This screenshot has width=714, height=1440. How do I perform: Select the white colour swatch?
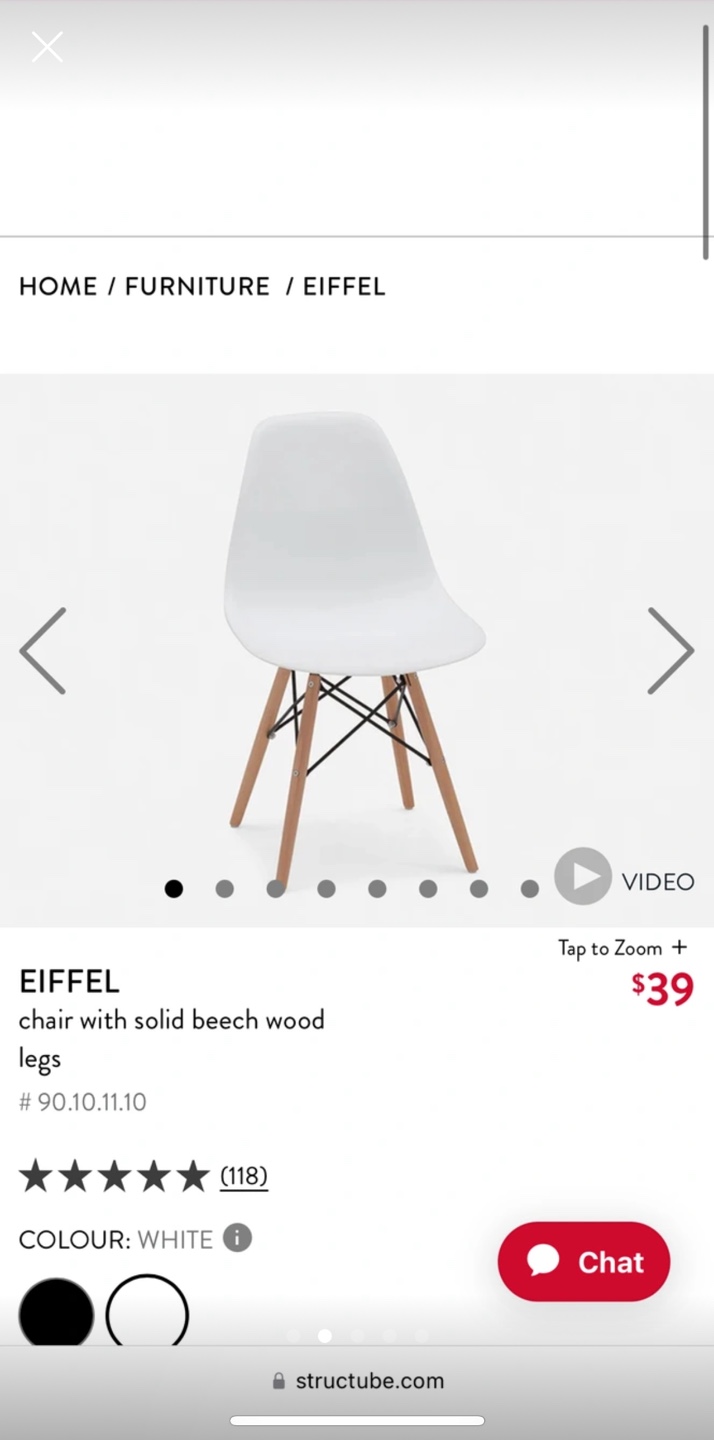click(147, 1313)
